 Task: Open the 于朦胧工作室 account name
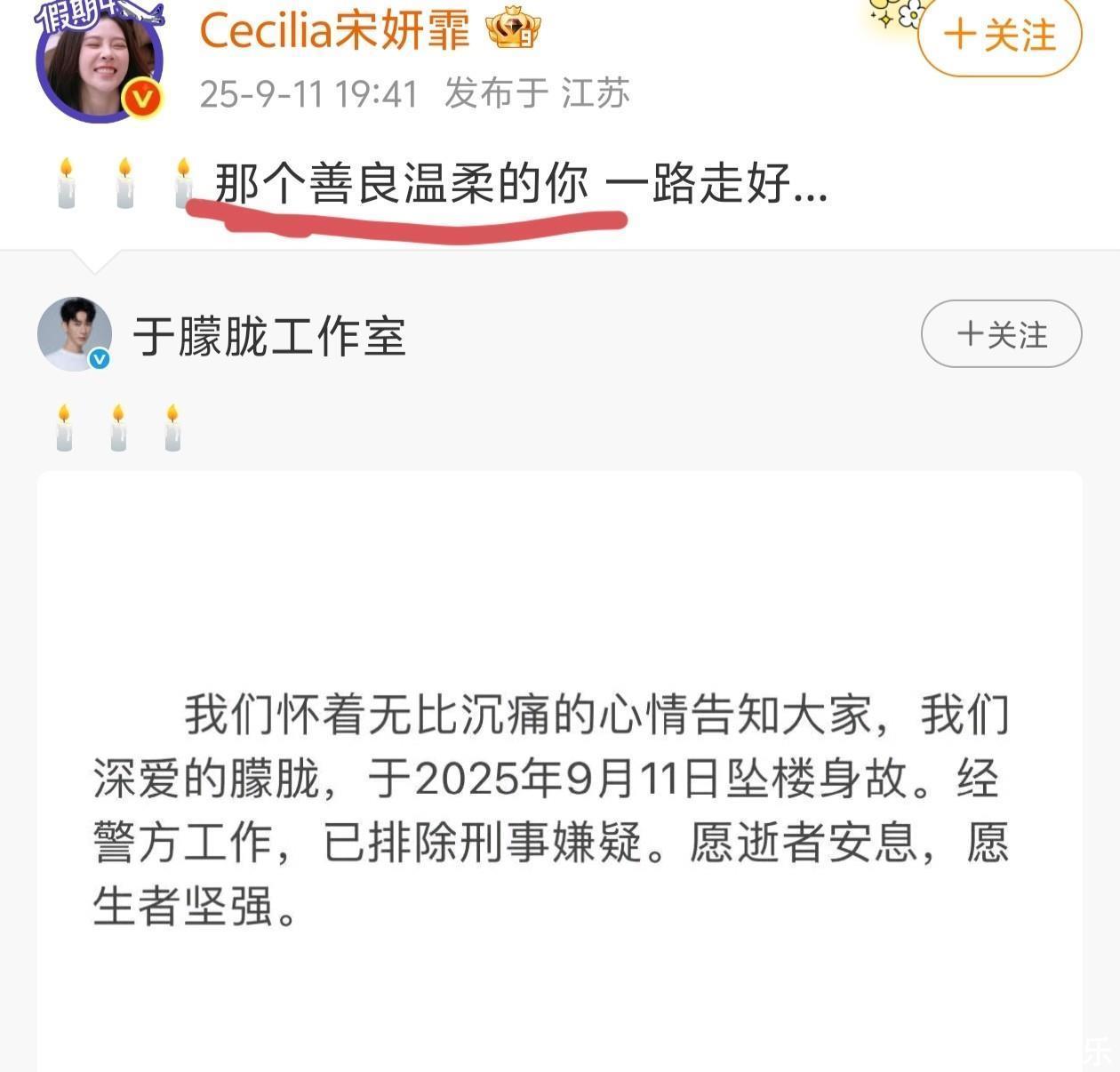(x=269, y=337)
